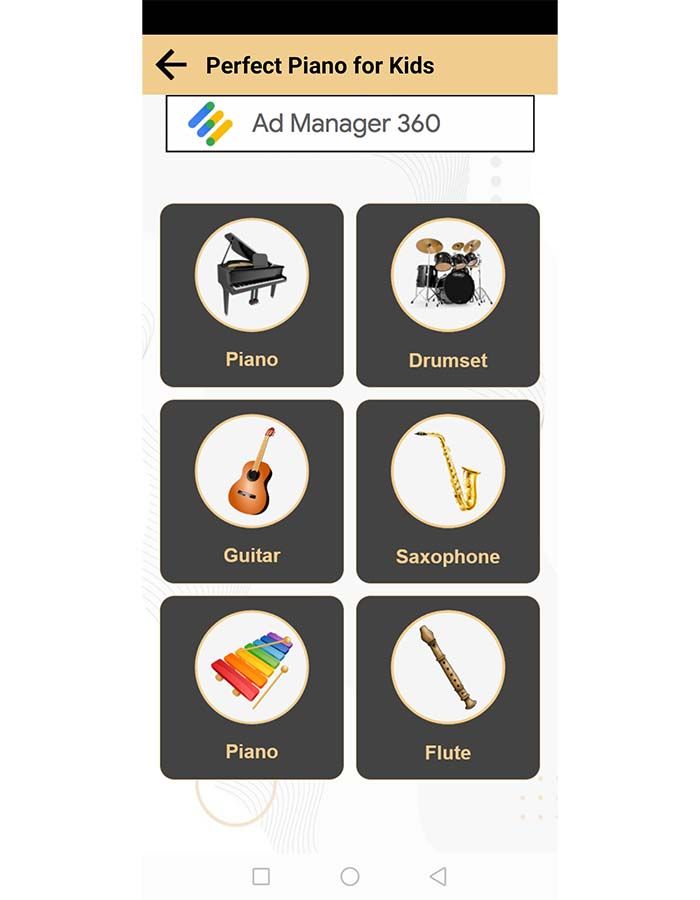This screenshot has height=900, width=700.
Task: Launch the Flute instrument
Action: pyautogui.click(x=448, y=688)
